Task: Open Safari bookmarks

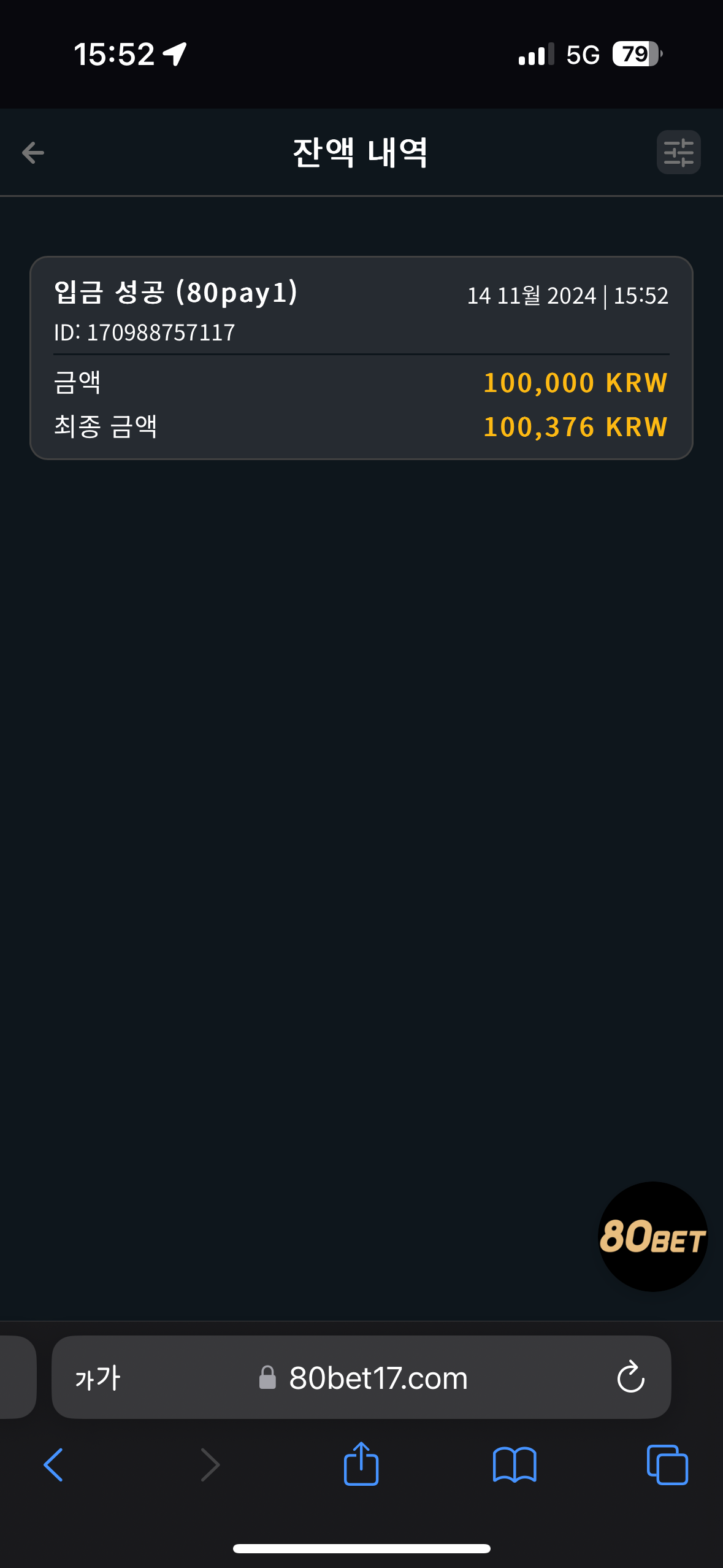Action: pyautogui.click(x=515, y=1465)
